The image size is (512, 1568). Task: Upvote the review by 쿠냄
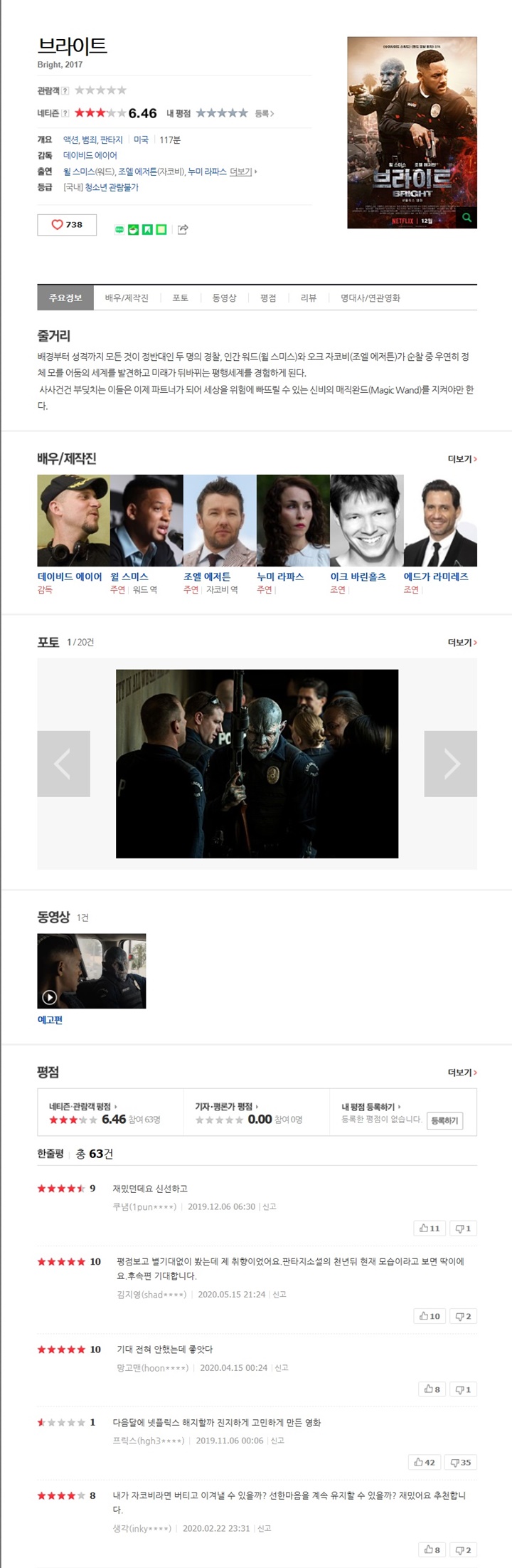point(430,1228)
